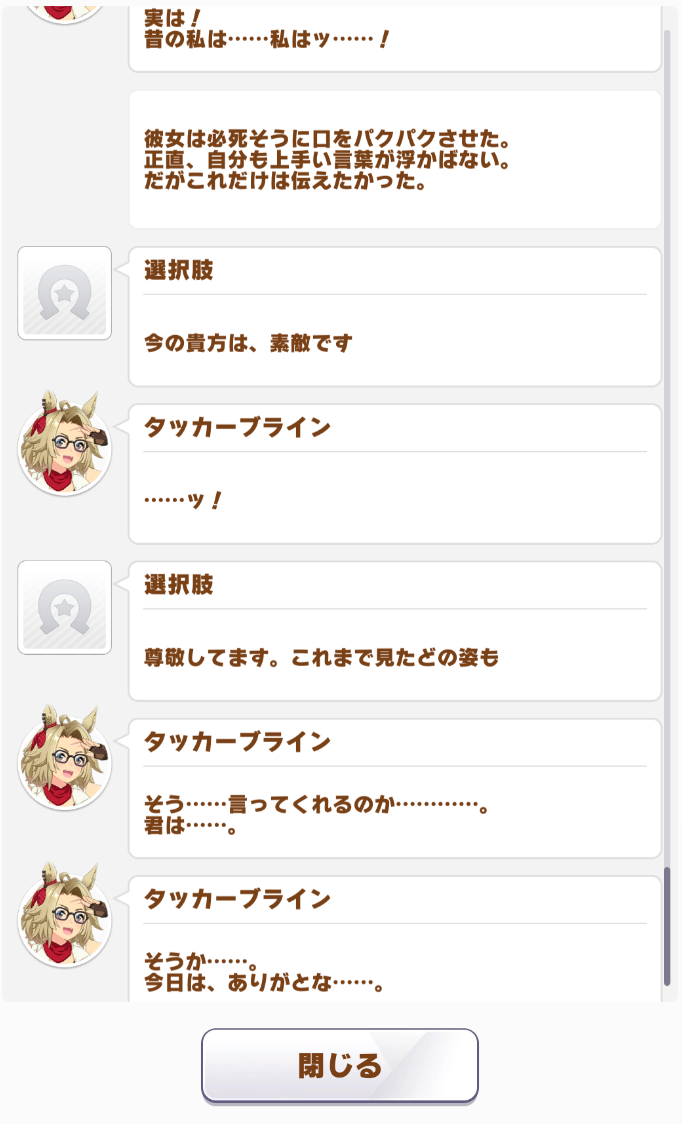Screen dimensions: 682x1124
Task: Tap the 閉じる button to close the log
Action: click(x=340, y=1065)
